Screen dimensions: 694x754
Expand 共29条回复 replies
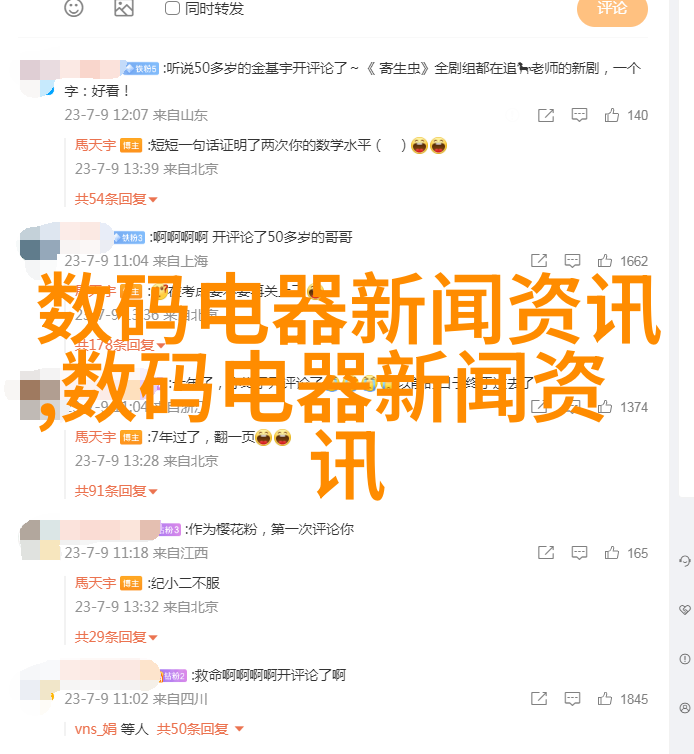tap(110, 637)
